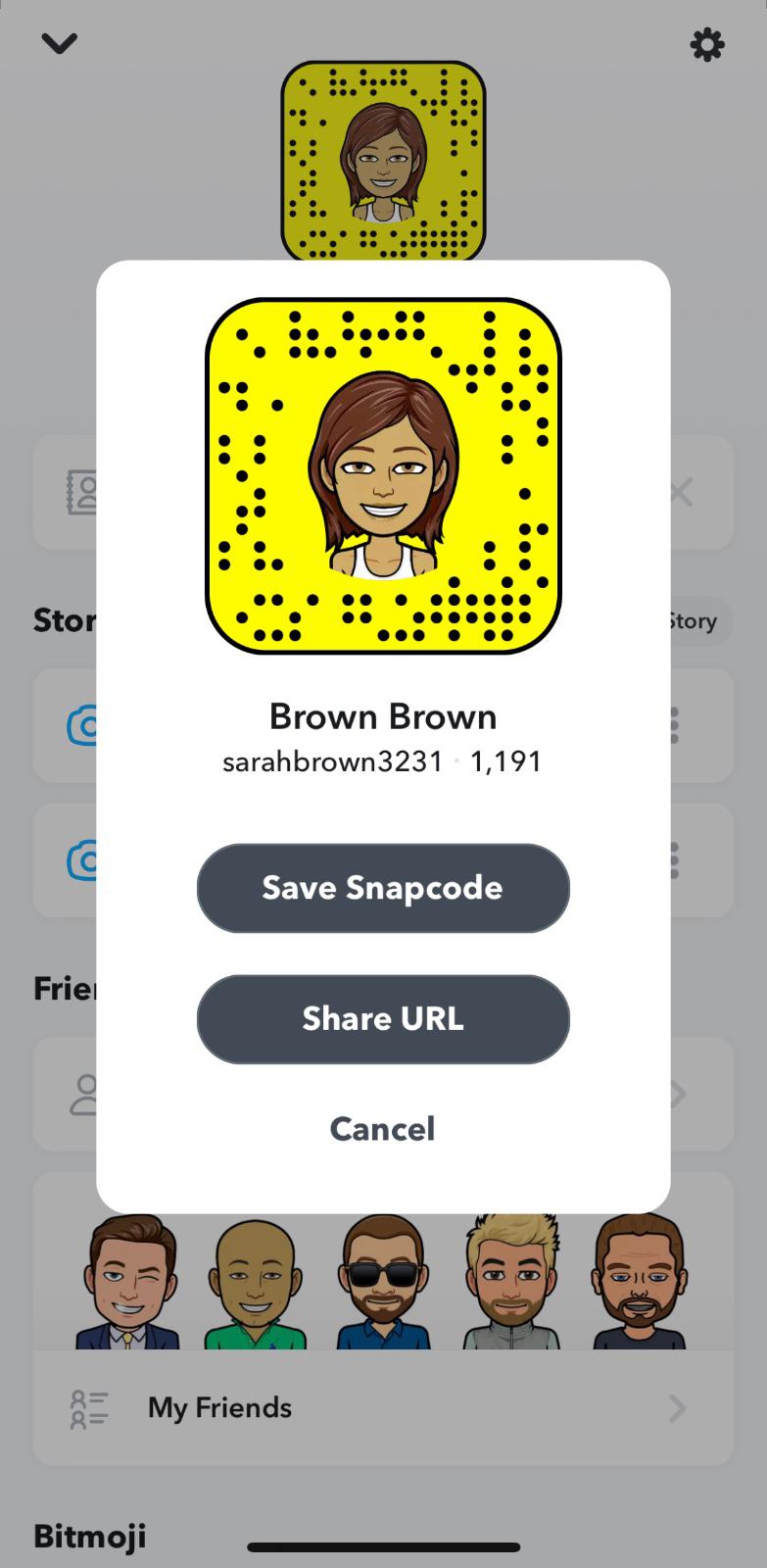Cancel the Snapcode dialog

tap(382, 1129)
